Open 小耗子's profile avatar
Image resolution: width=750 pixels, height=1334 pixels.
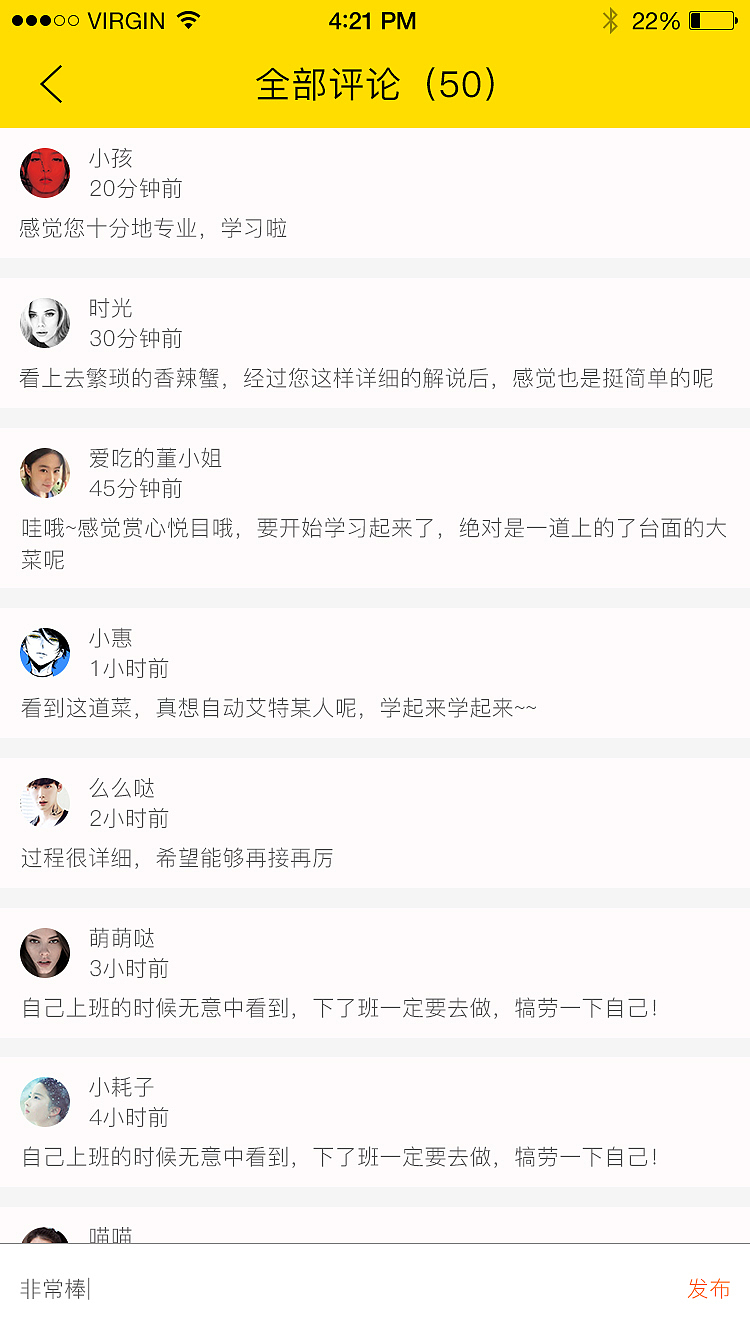tap(44, 1101)
